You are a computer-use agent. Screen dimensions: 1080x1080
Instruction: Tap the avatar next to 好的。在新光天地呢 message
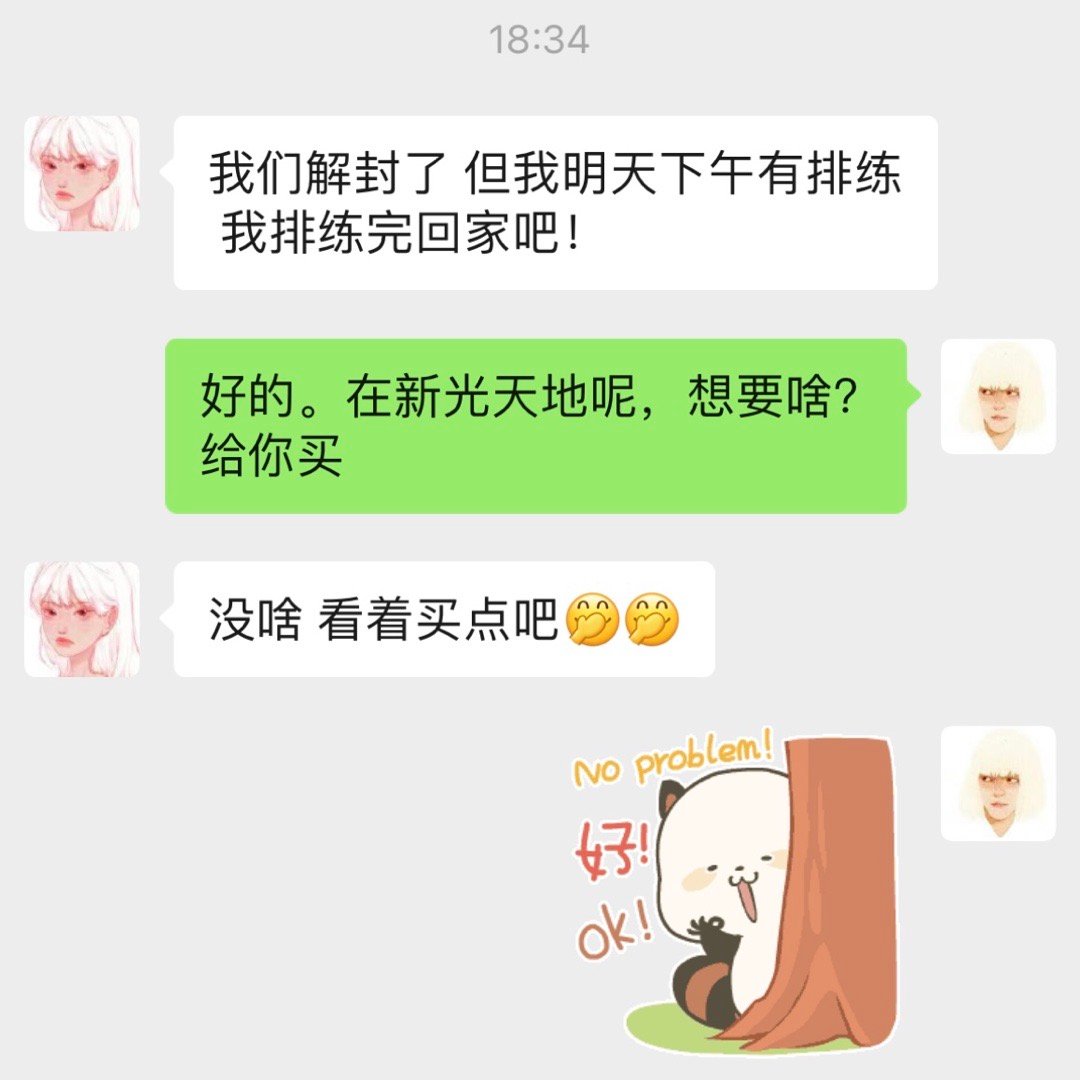click(998, 396)
